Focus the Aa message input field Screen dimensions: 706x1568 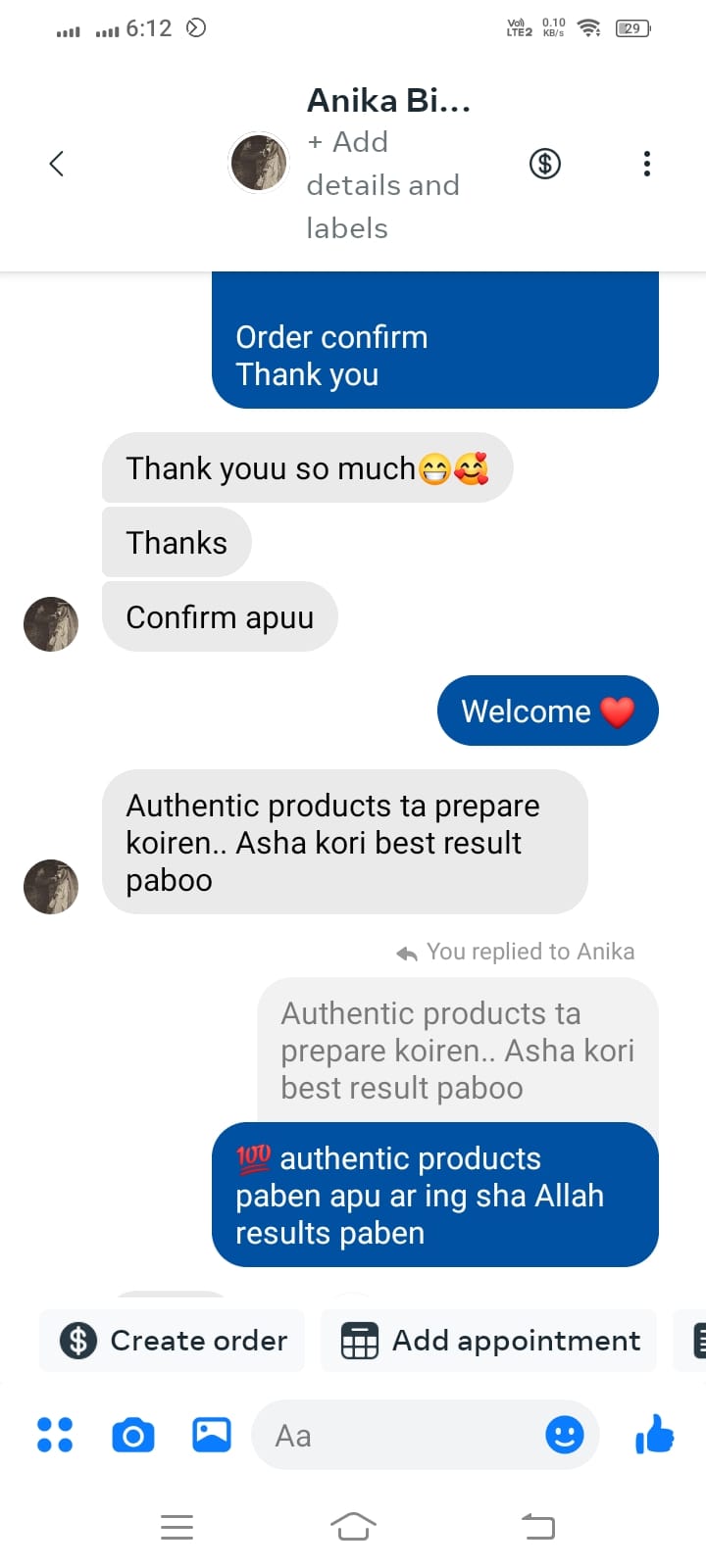[x=392, y=1435]
